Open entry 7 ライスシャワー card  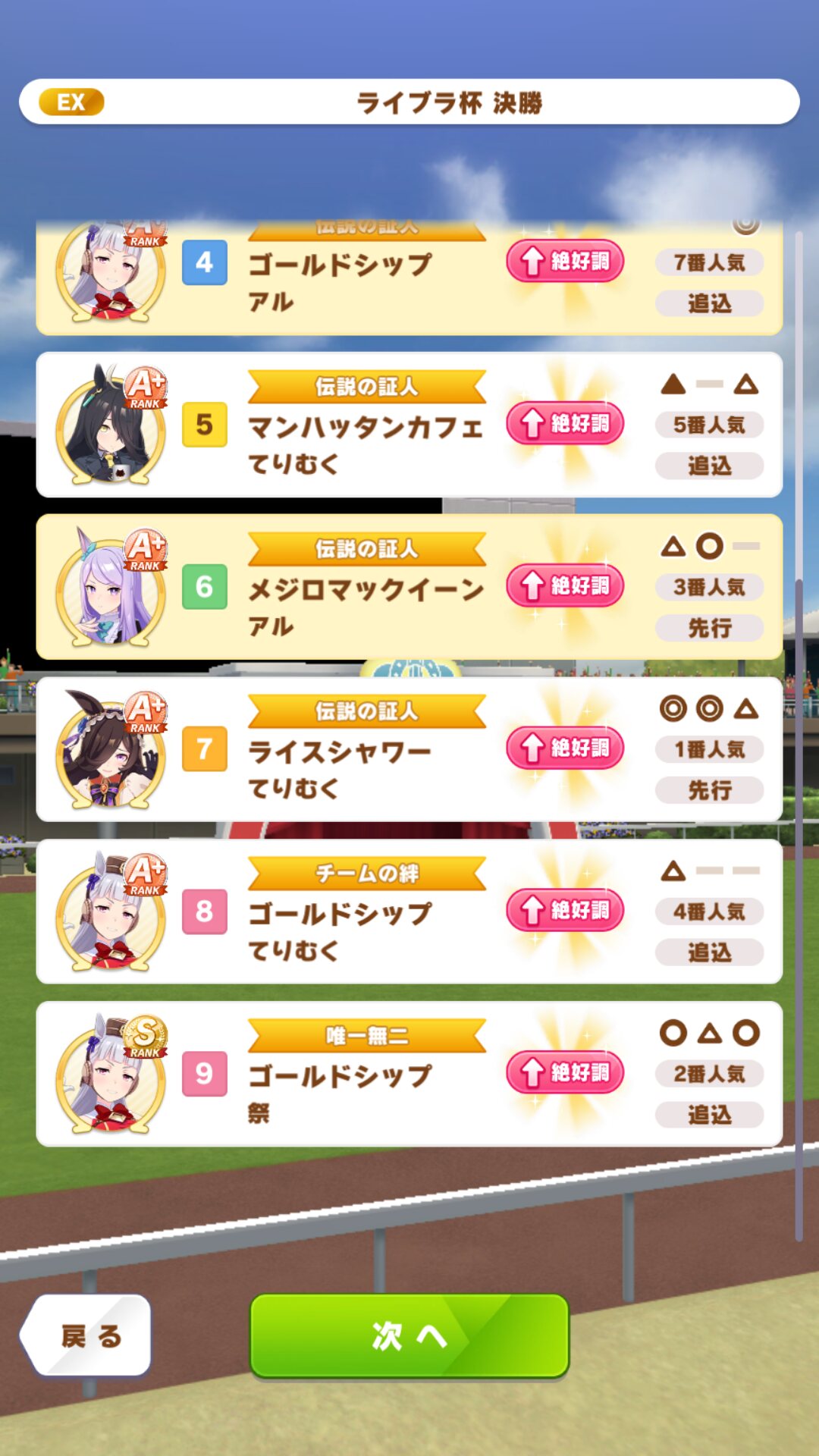click(x=409, y=749)
